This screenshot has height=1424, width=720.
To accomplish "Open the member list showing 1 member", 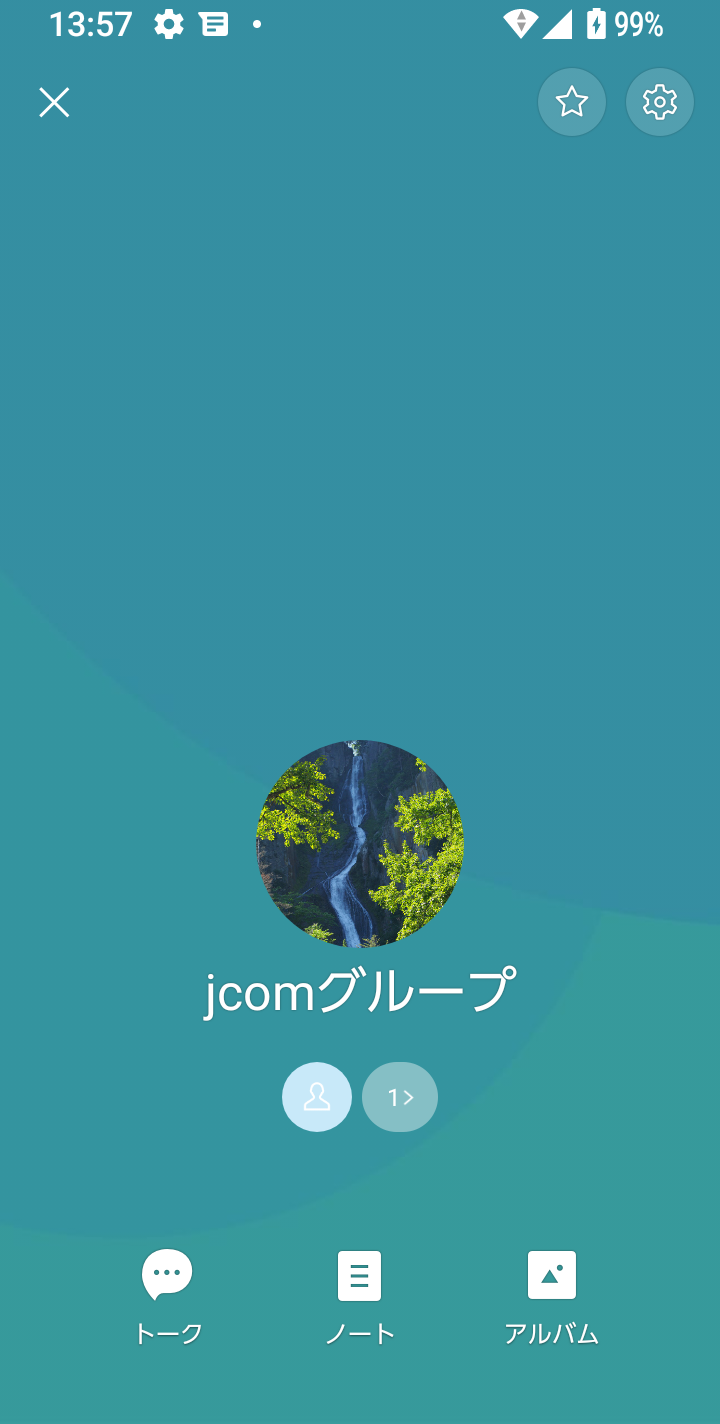I will [400, 1097].
